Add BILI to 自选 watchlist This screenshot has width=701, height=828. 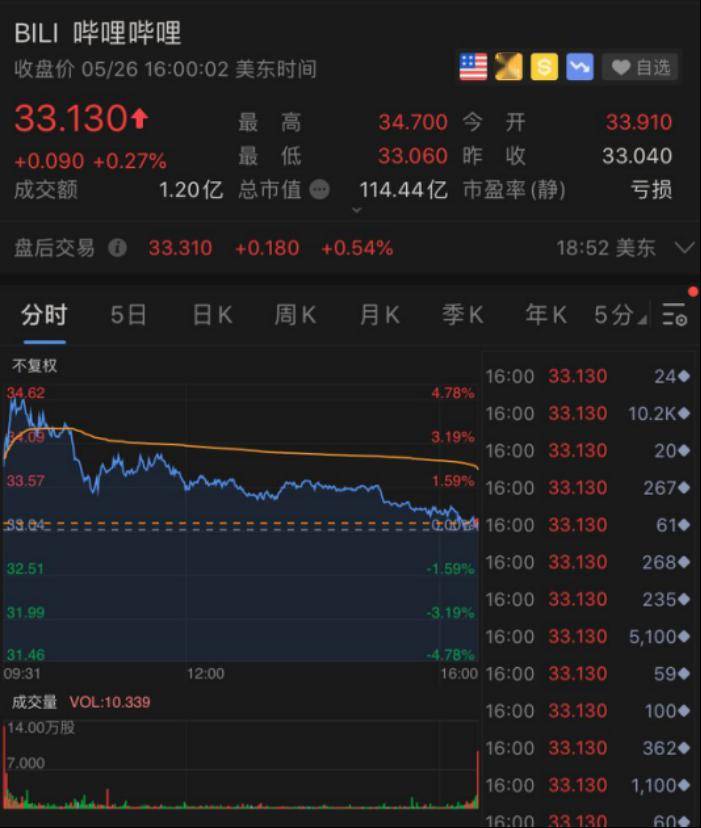point(641,67)
